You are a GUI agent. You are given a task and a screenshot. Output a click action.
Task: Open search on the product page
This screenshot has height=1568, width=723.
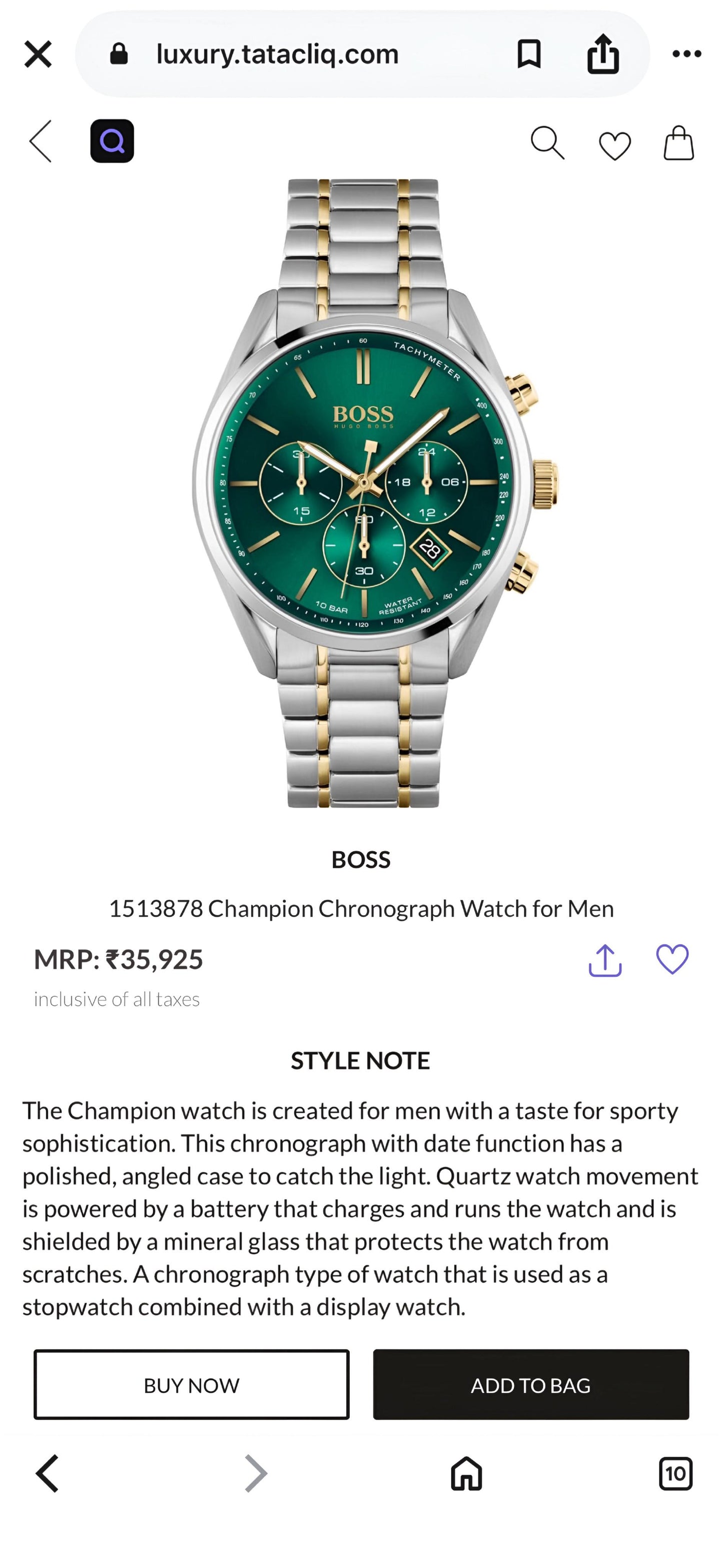coord(548,144)
